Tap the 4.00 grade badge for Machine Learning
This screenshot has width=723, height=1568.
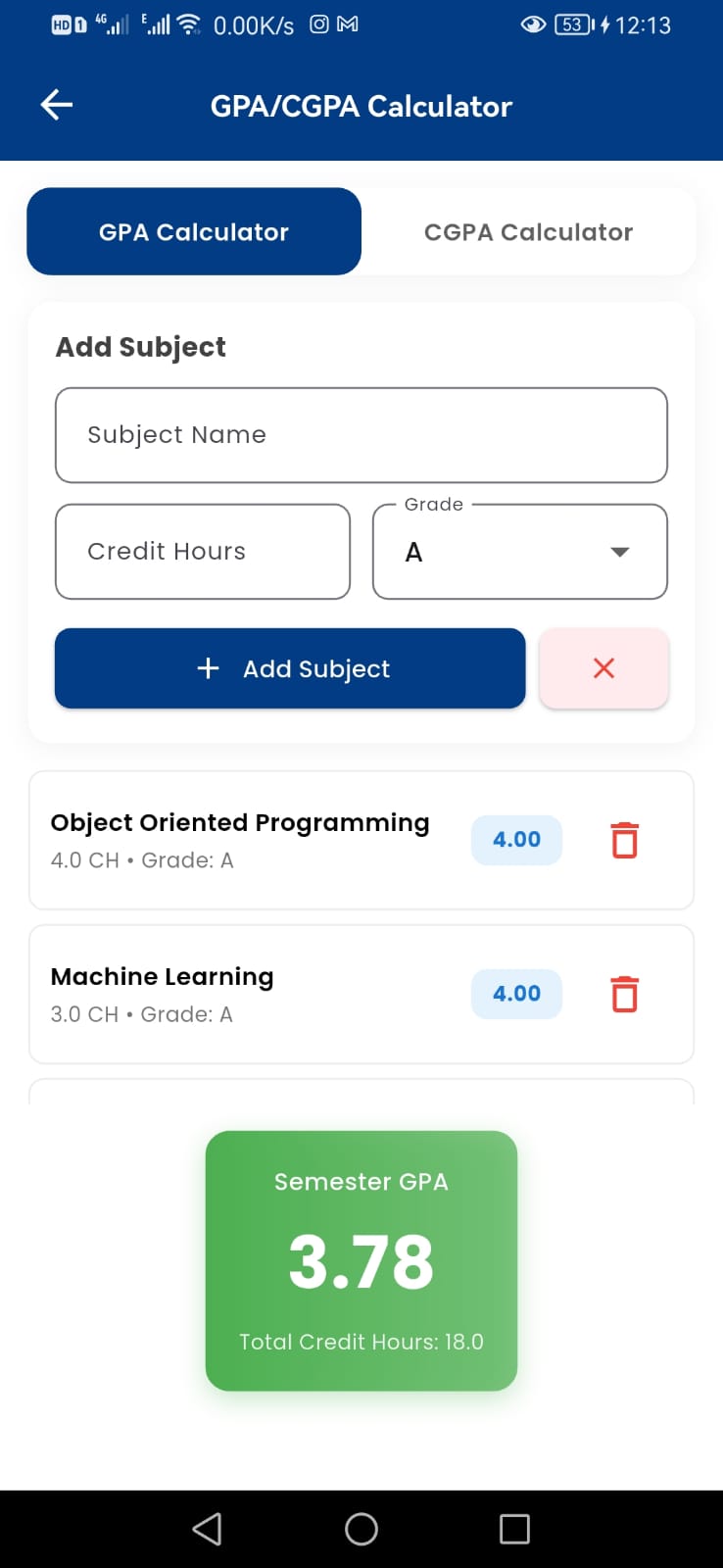click(516, 994)
